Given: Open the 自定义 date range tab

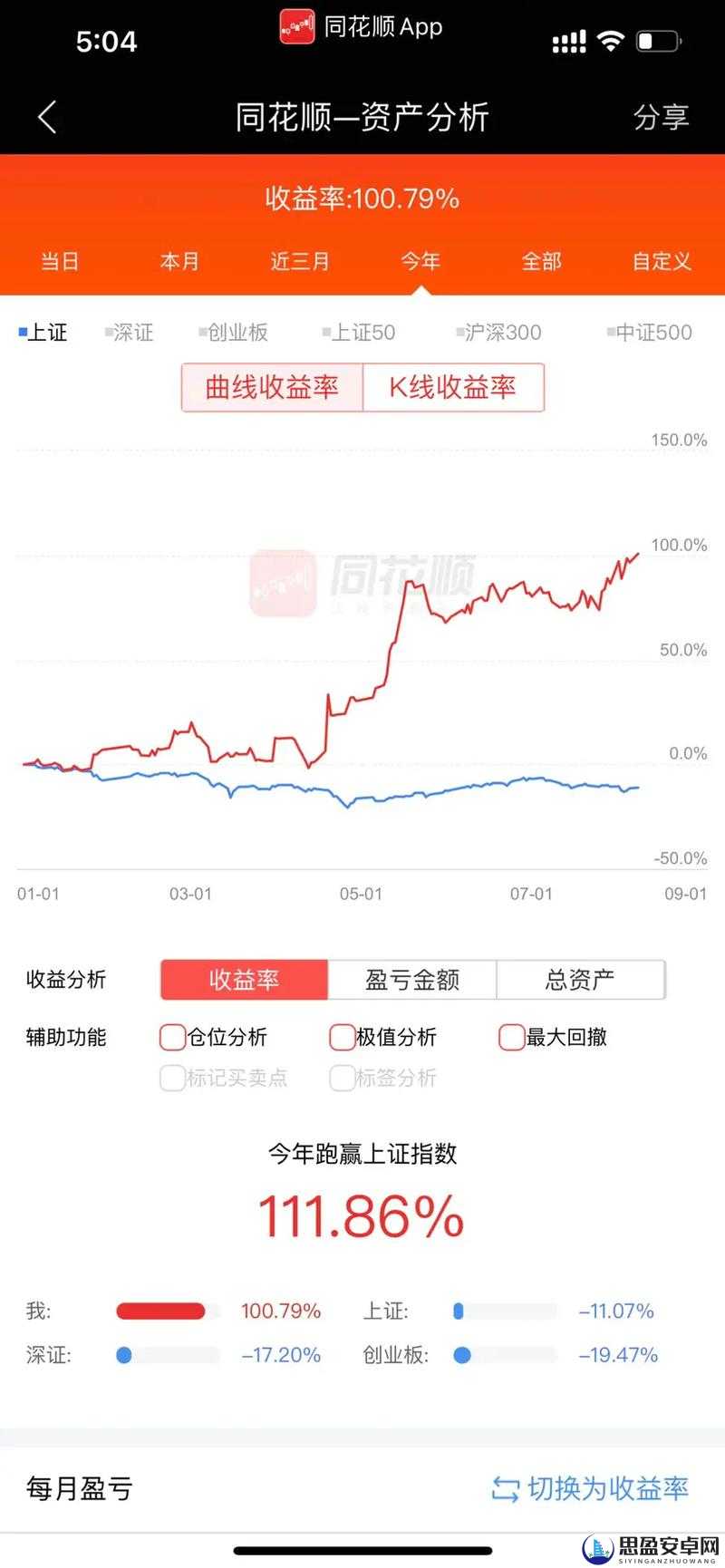Looking at the screenshot, I should point(662,261).
